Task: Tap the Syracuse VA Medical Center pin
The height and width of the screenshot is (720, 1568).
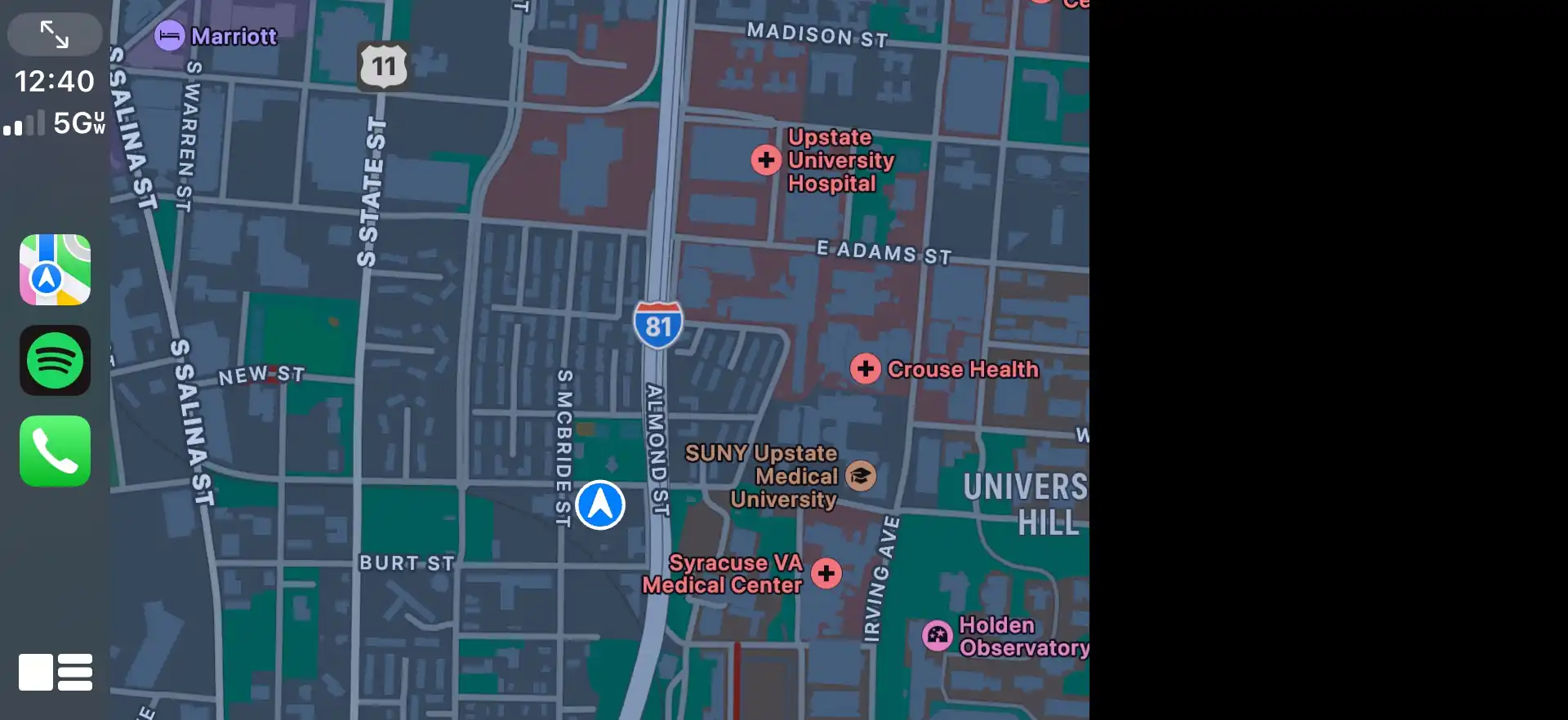Action: click(x=826, y=573)
